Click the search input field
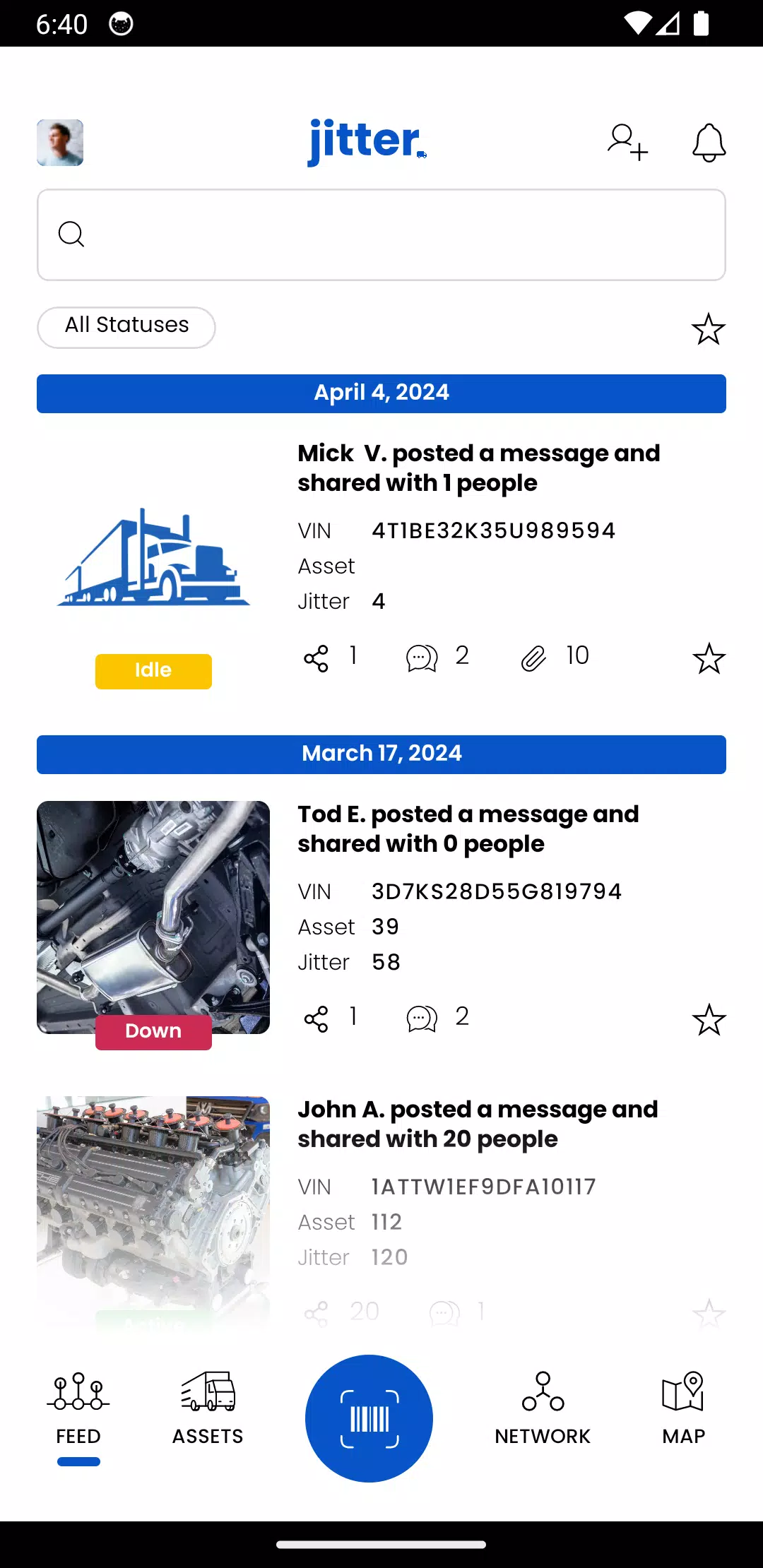The height and width of the screenshot is (1568, 763). click(381, 234)
